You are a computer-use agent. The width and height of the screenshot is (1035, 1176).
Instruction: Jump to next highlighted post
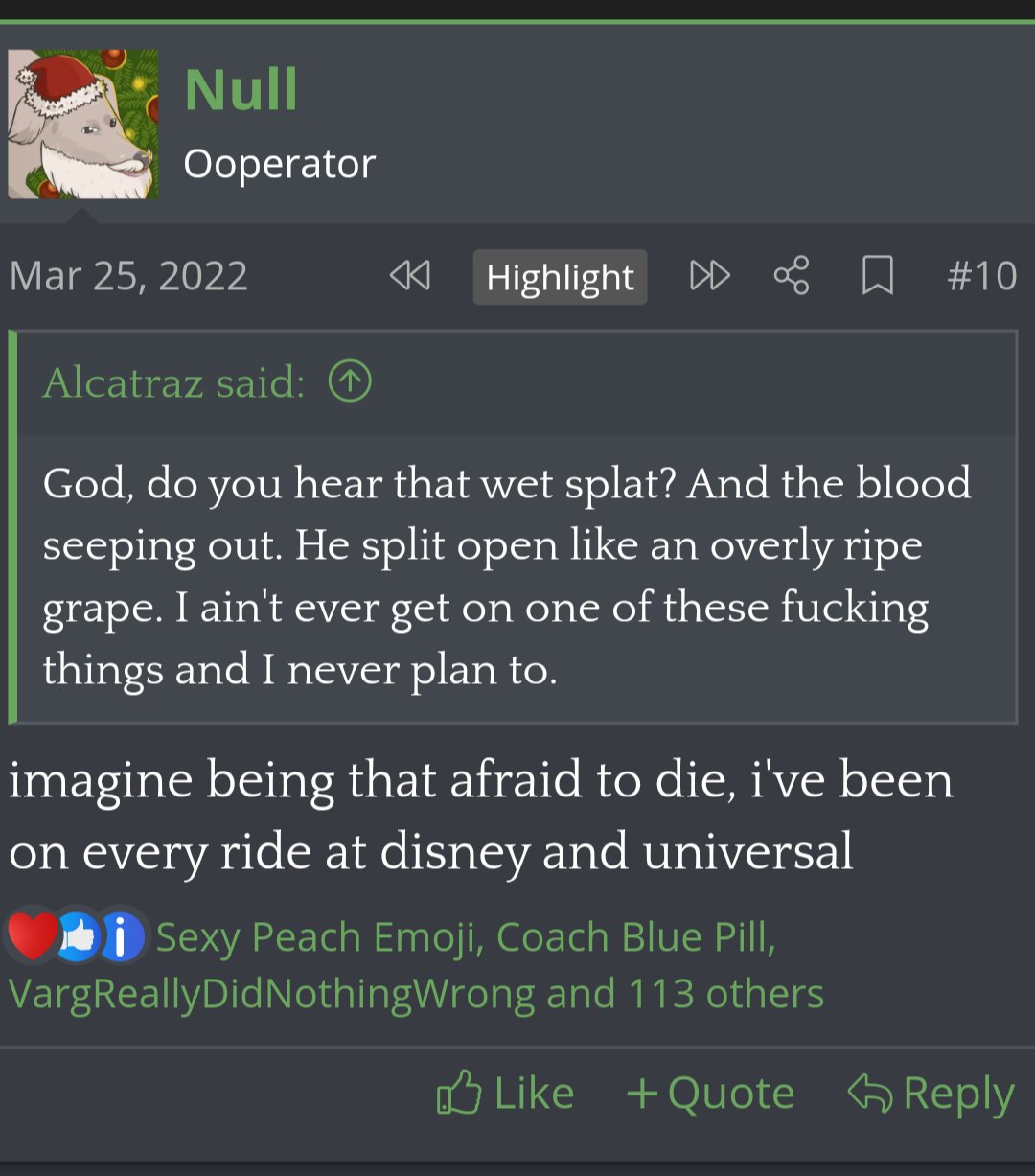coord(709,276)
